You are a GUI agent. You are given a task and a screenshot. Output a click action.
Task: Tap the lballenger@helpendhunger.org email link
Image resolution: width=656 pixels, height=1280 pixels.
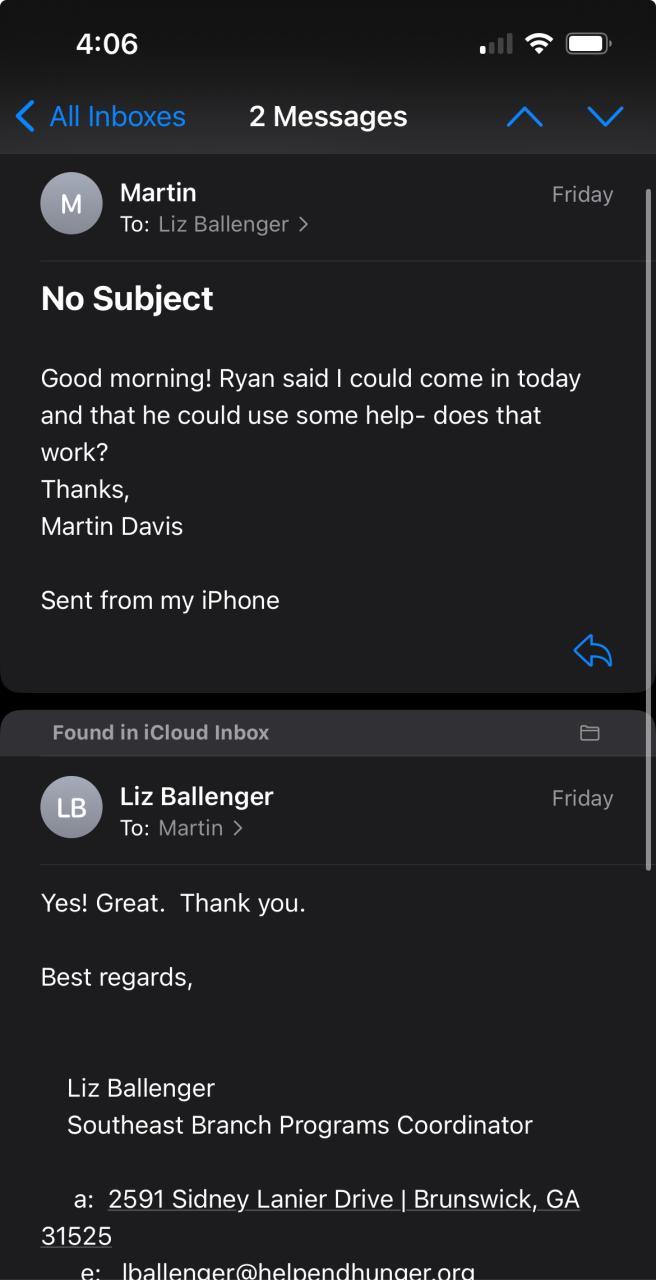coord(298,1271)
